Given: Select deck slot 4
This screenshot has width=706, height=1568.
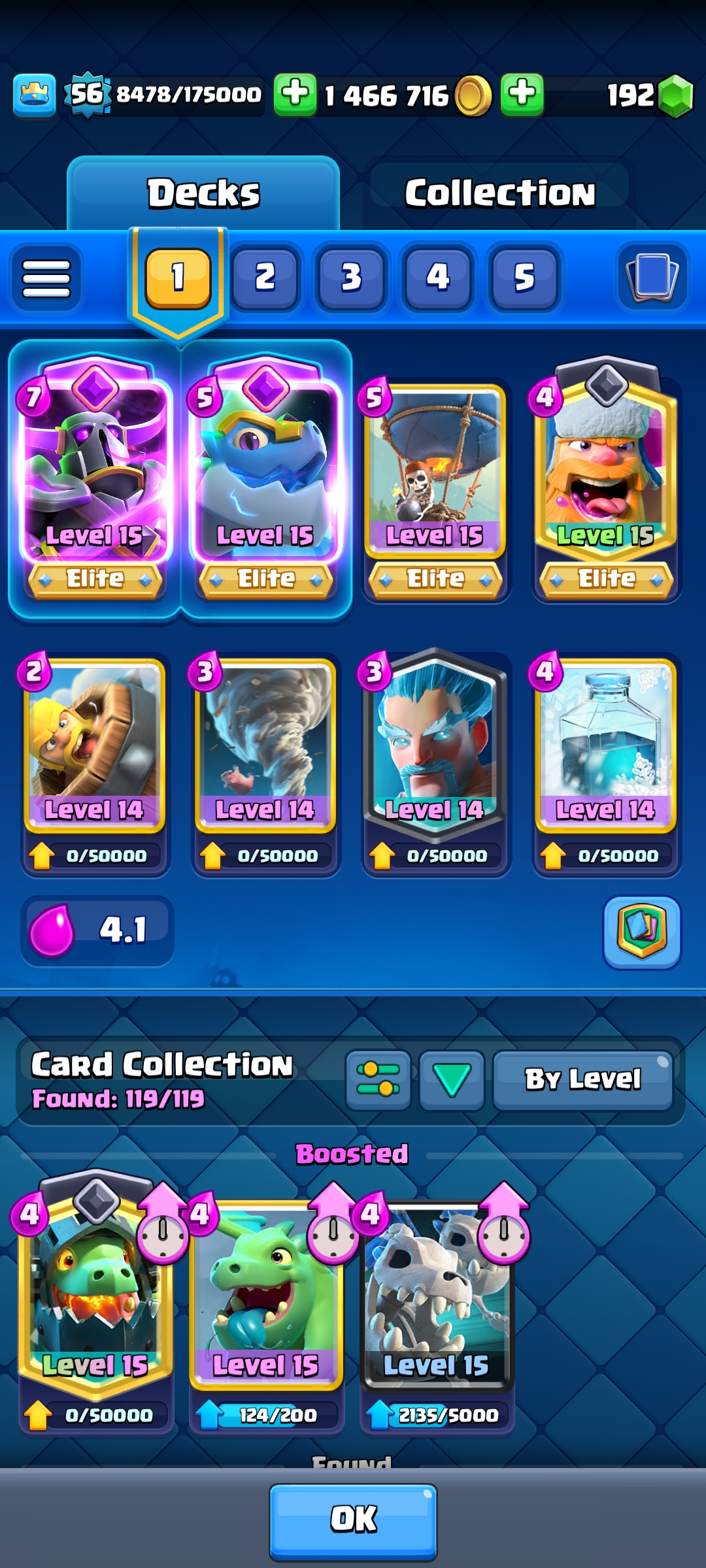Looking at the screenshot, I should (x=438, y=278).
